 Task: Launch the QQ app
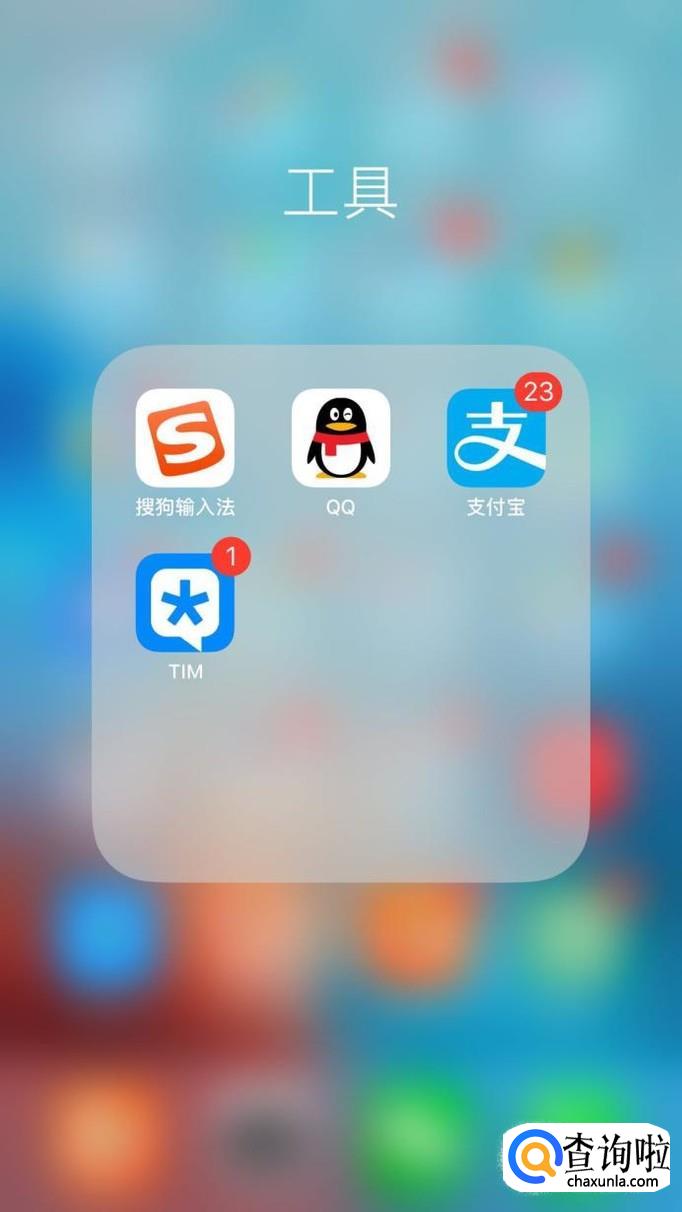point(340,438)
